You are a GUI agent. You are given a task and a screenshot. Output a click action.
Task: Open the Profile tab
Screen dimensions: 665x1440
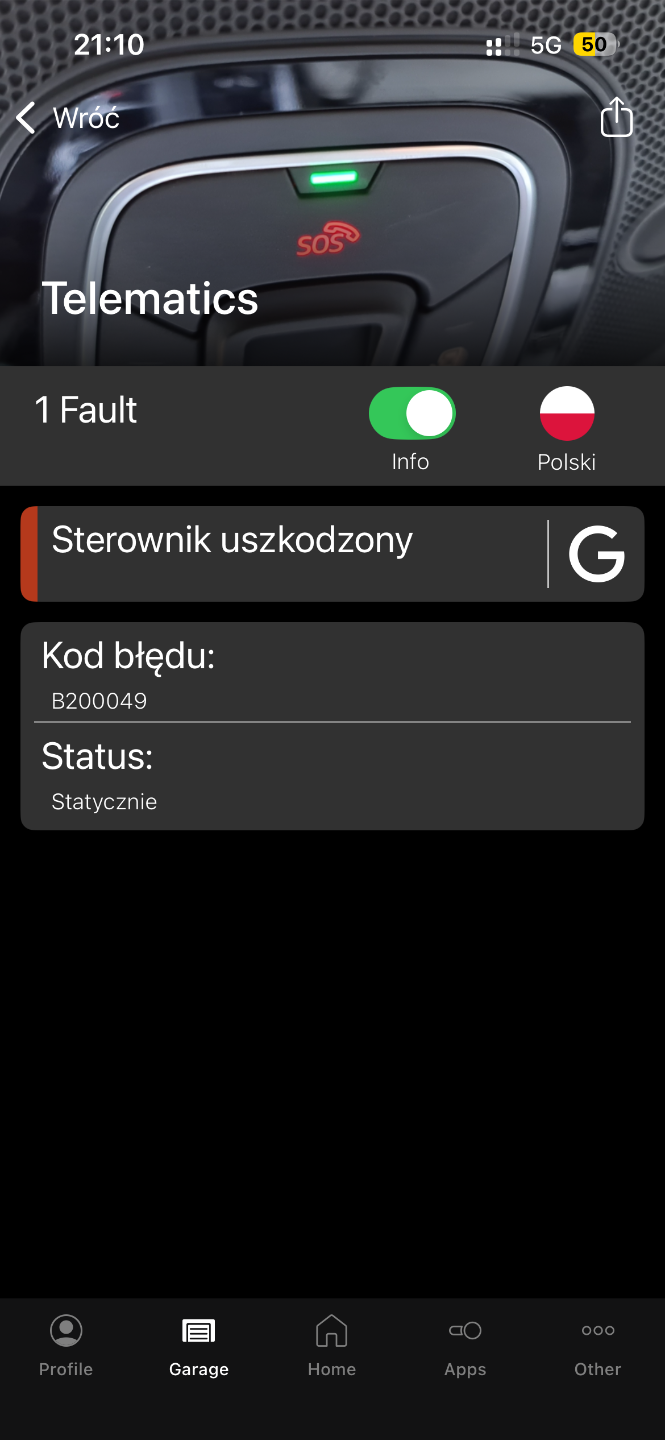(66, 1347)
